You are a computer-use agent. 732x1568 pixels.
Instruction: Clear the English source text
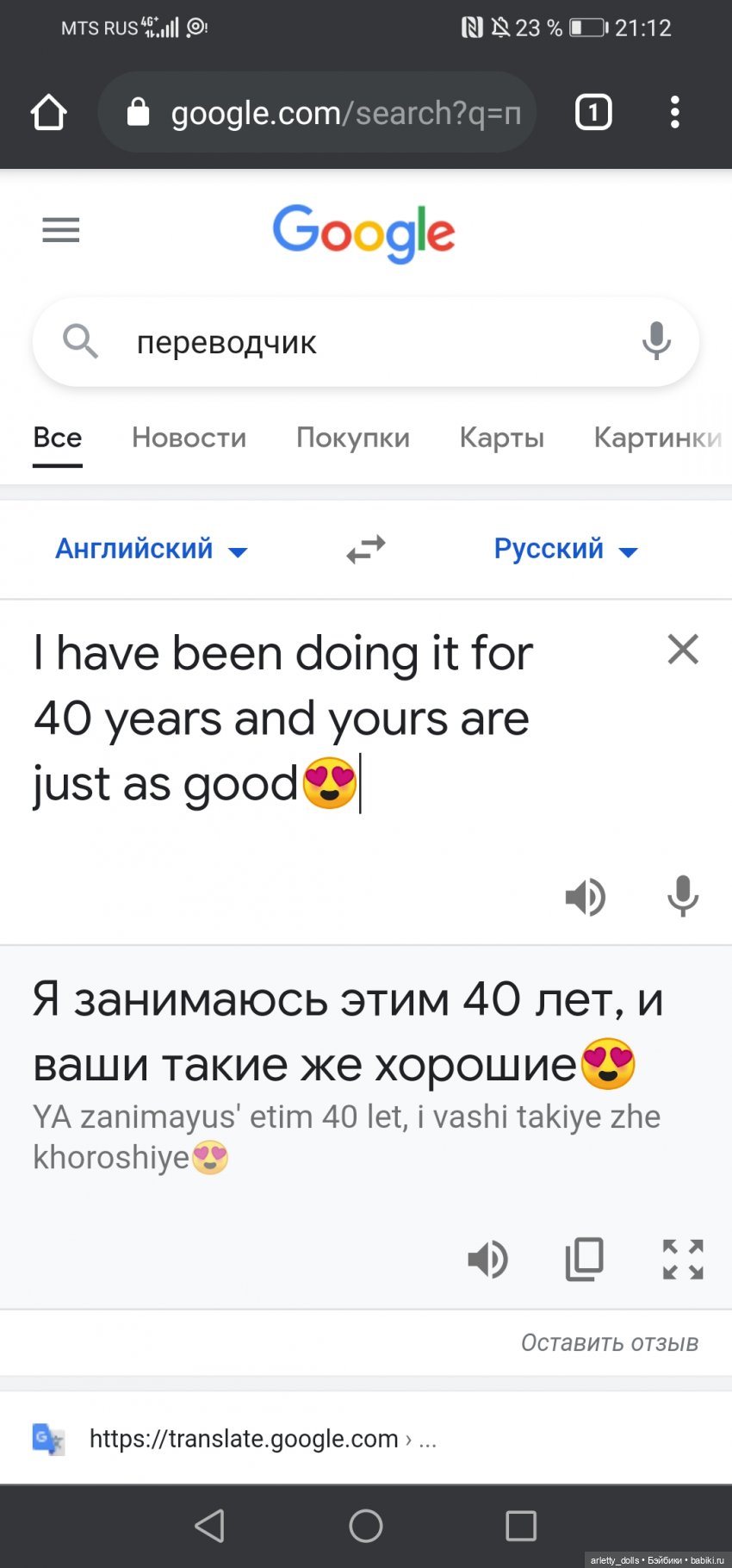(683, 650)
